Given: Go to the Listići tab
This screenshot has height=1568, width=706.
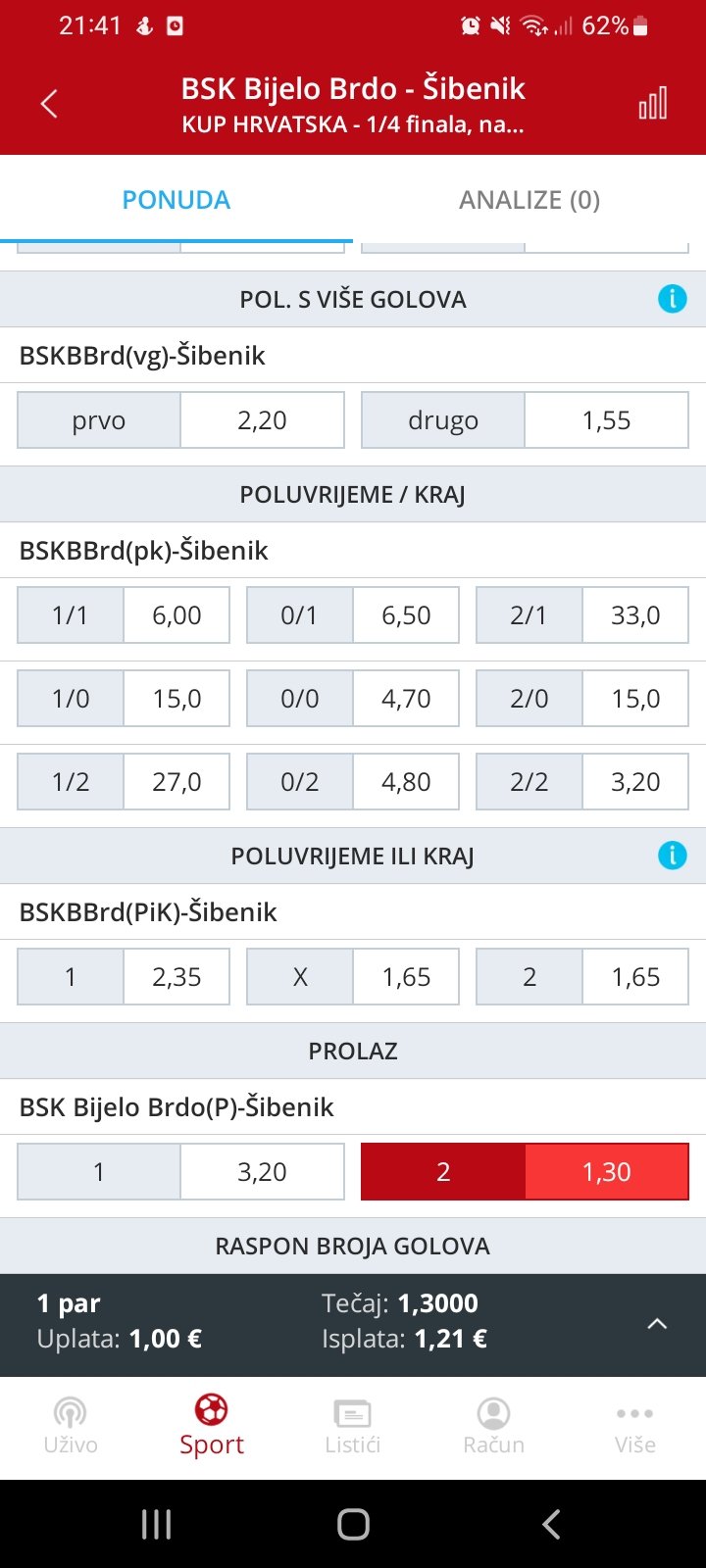Looking at the screenshot, I should pos(353,1427).
